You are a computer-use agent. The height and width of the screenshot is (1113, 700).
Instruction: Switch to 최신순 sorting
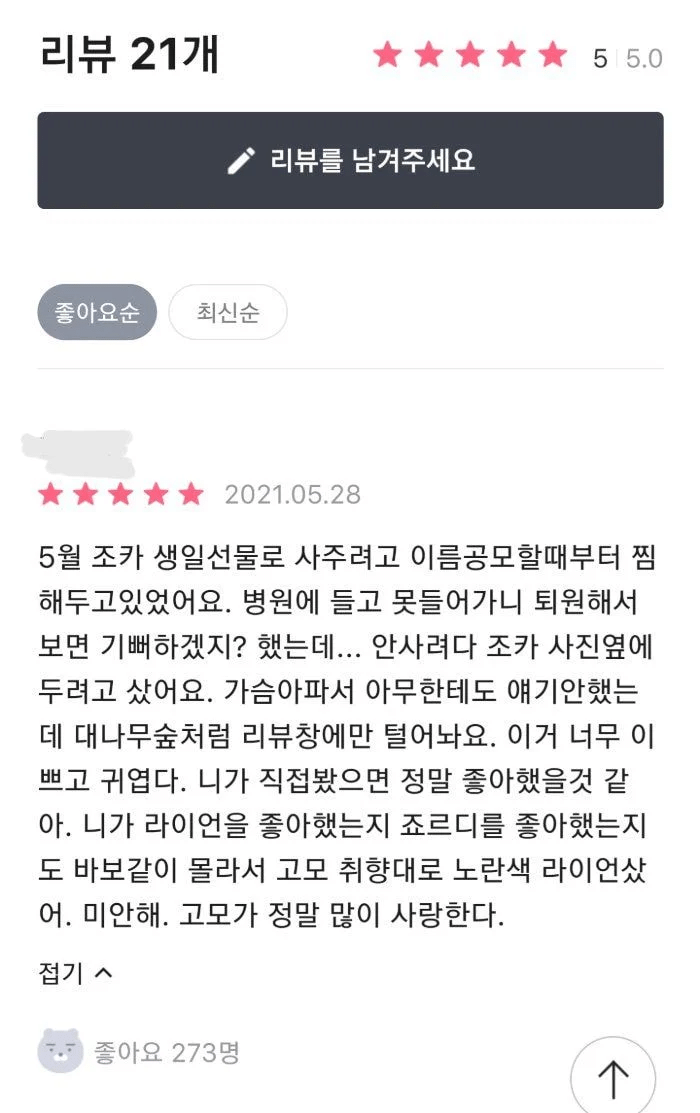[228, 313]
